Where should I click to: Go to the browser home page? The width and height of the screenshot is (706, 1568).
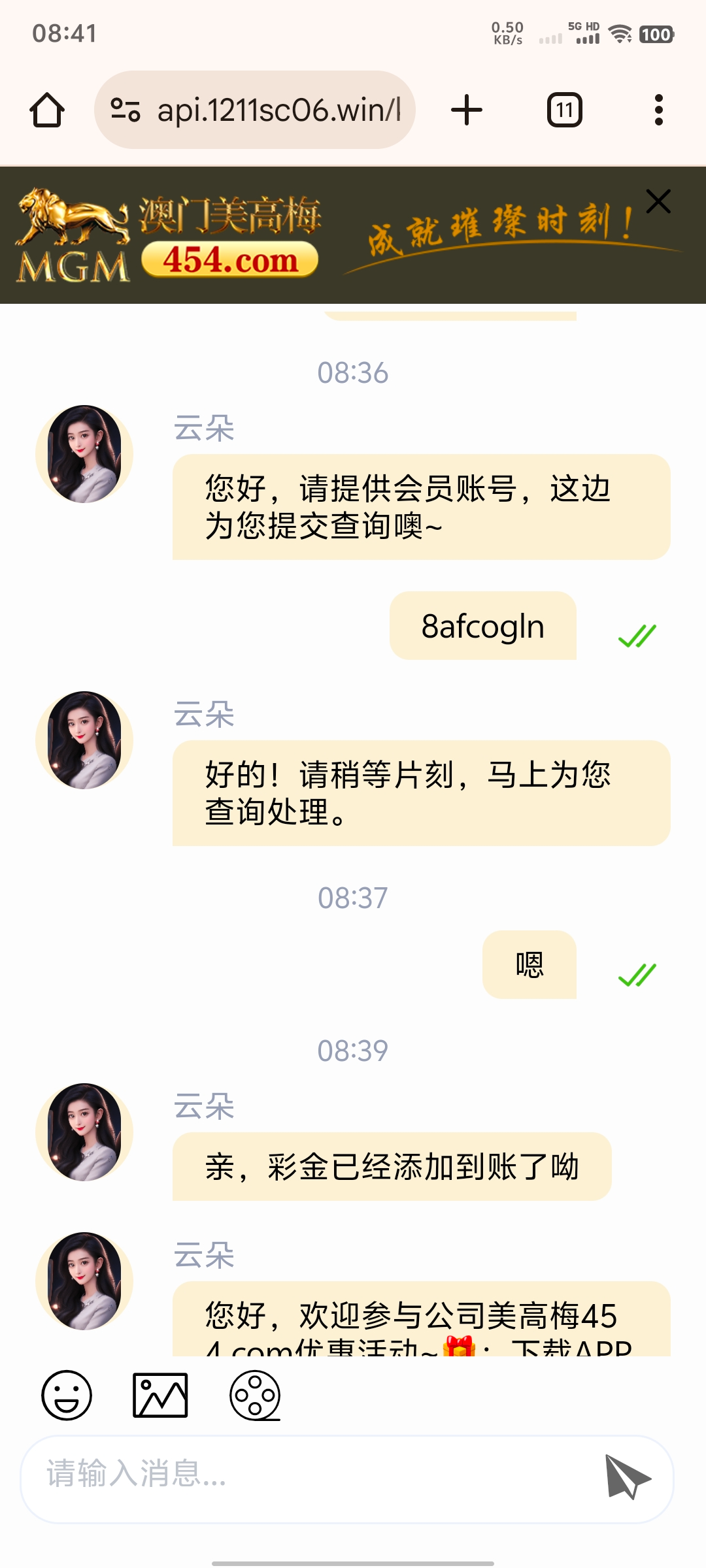coord(47,110)
